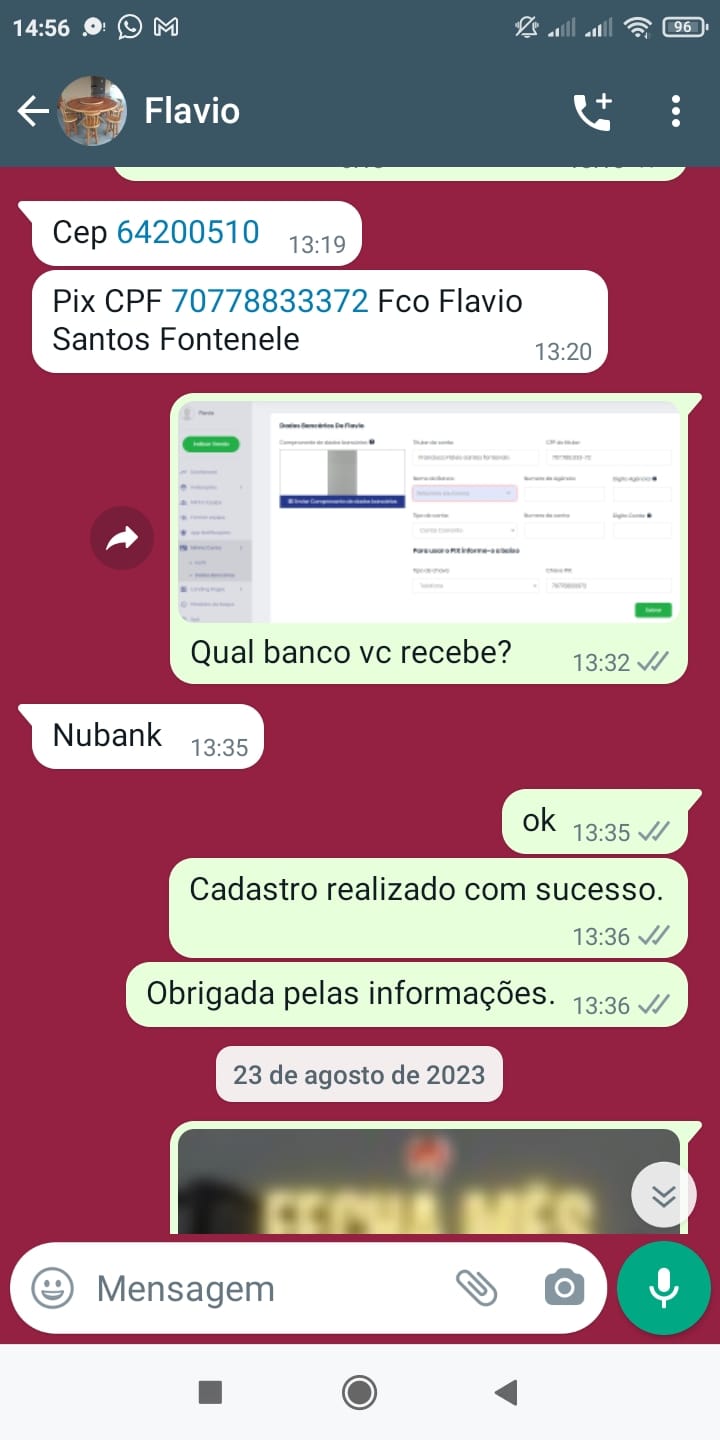
Task: Open Flavio's contact profile
Action: pyautogui.click(x=191, y=111)
